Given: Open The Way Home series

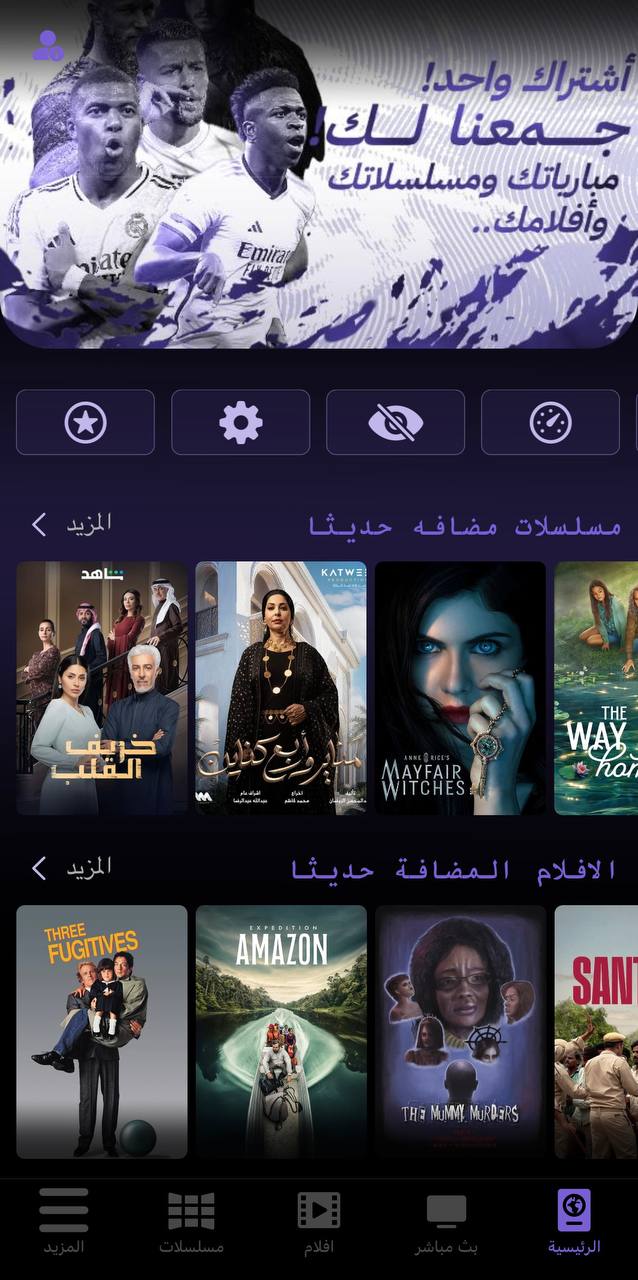Looking at the screenshot, I should 596,688.
